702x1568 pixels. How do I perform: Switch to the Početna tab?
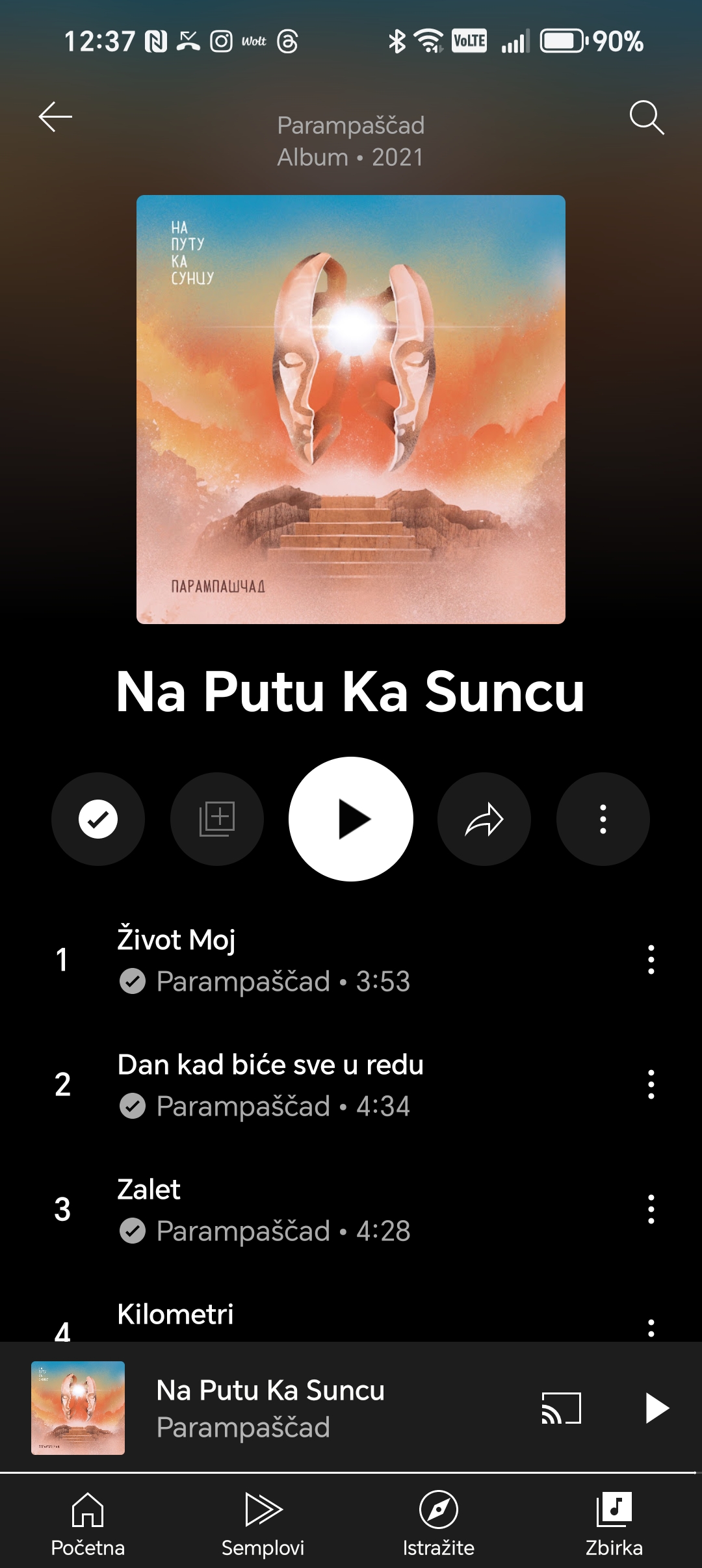pos(88,1524)
